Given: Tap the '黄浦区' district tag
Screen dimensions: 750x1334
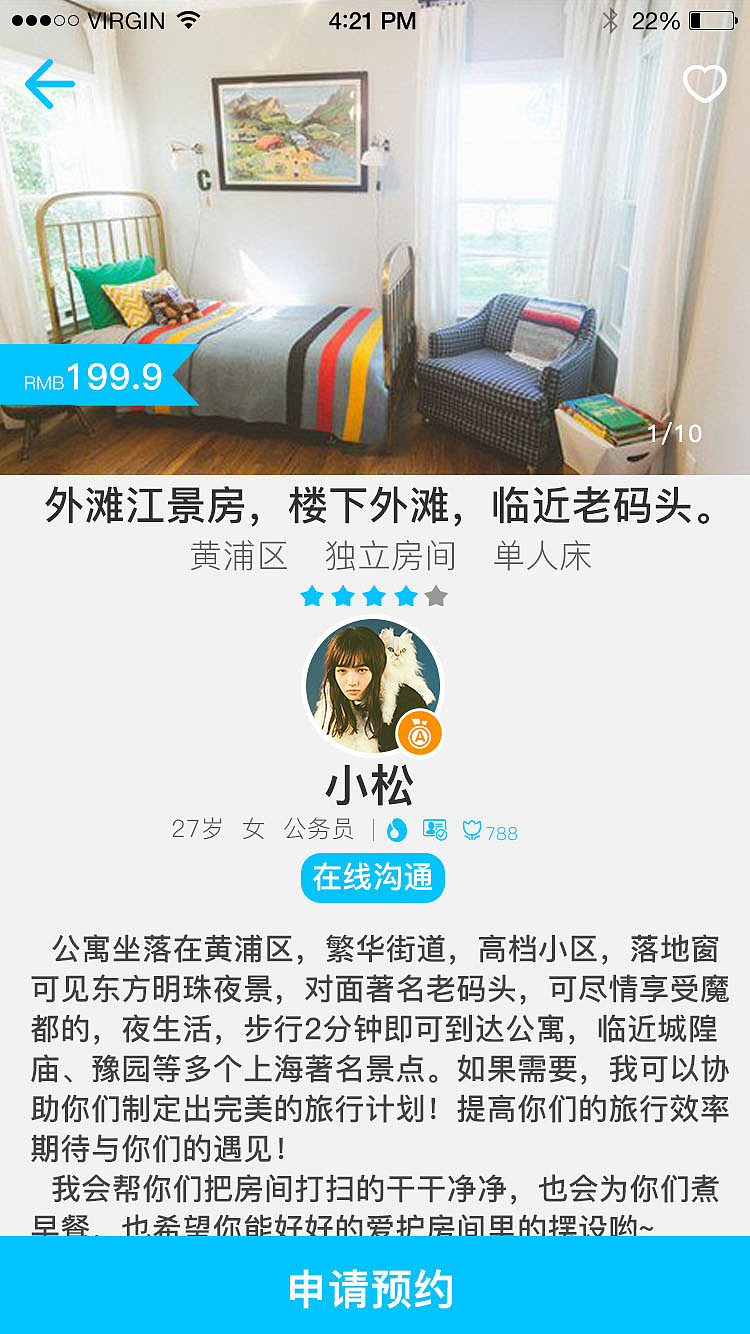Looking at the screenshot, I should (237, 558).
